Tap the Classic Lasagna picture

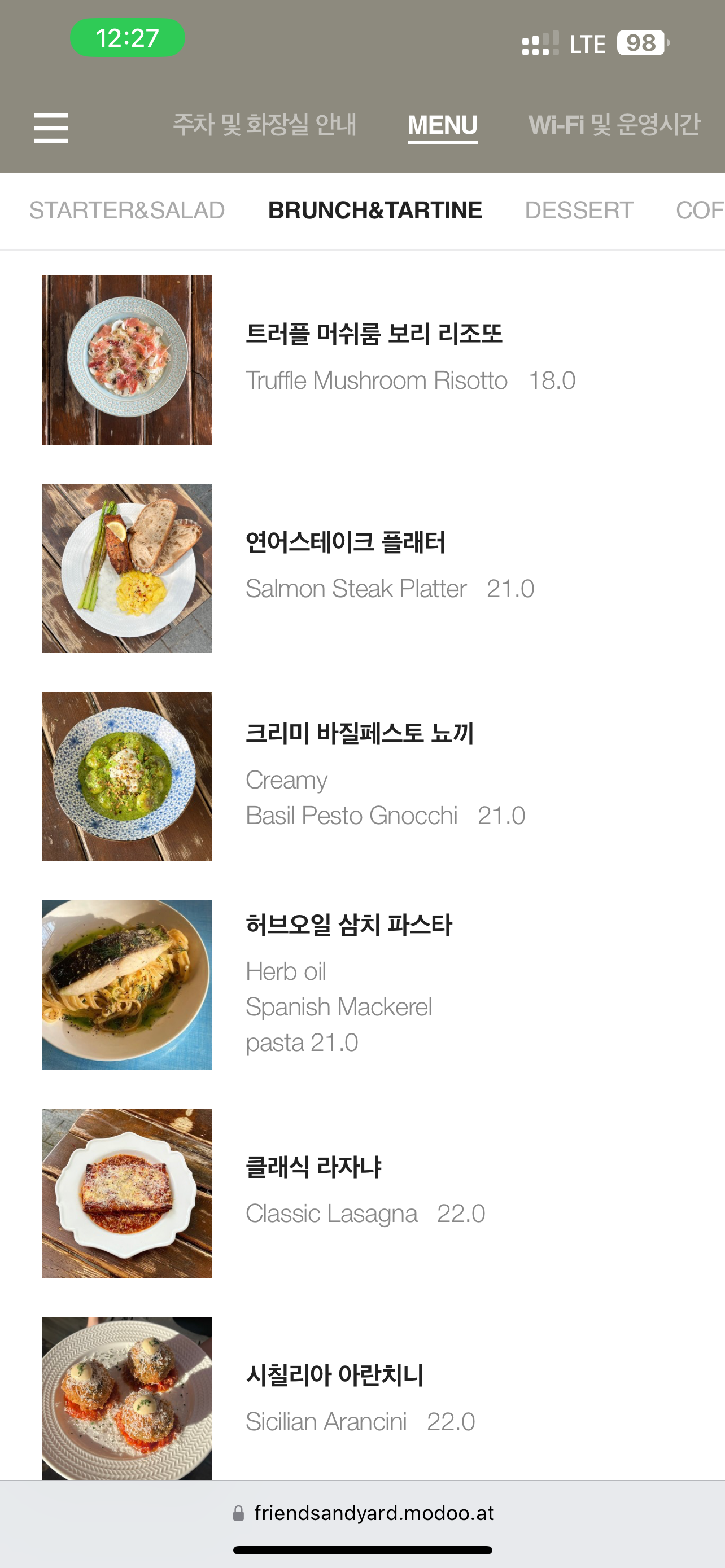coord(126,1193)
